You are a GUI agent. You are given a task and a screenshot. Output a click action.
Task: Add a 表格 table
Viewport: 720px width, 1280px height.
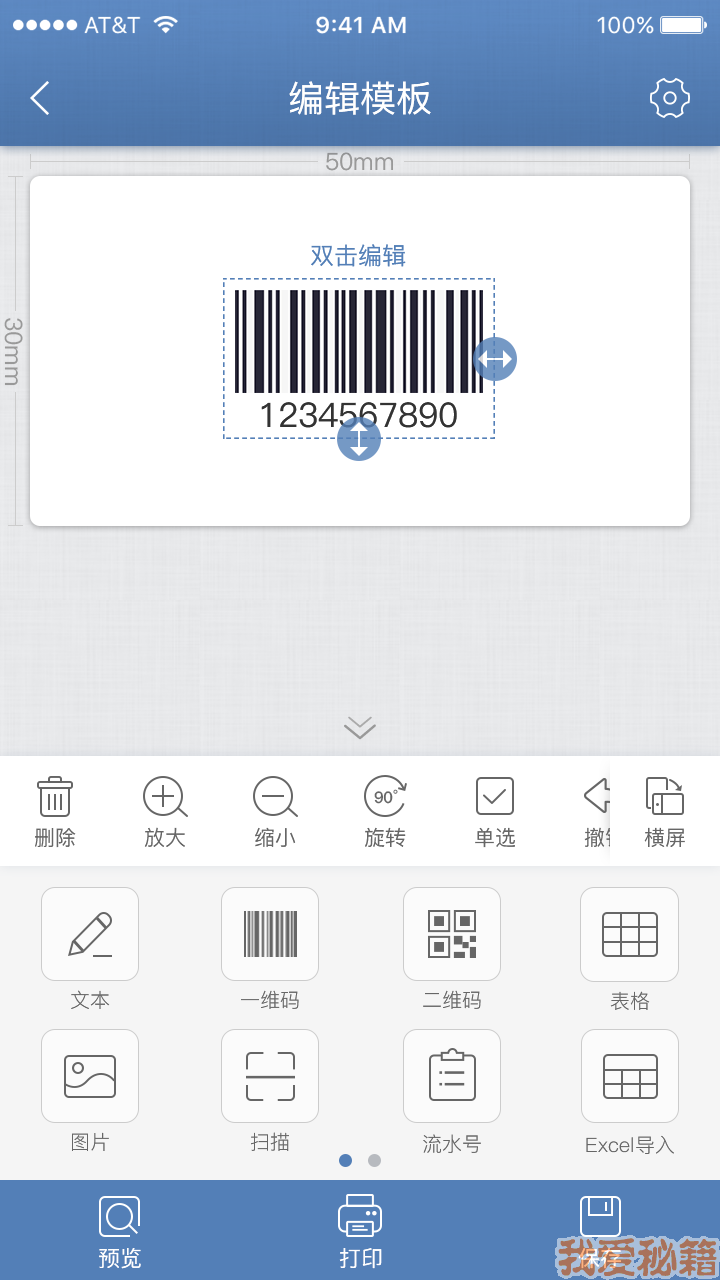(x=630, y=934)
